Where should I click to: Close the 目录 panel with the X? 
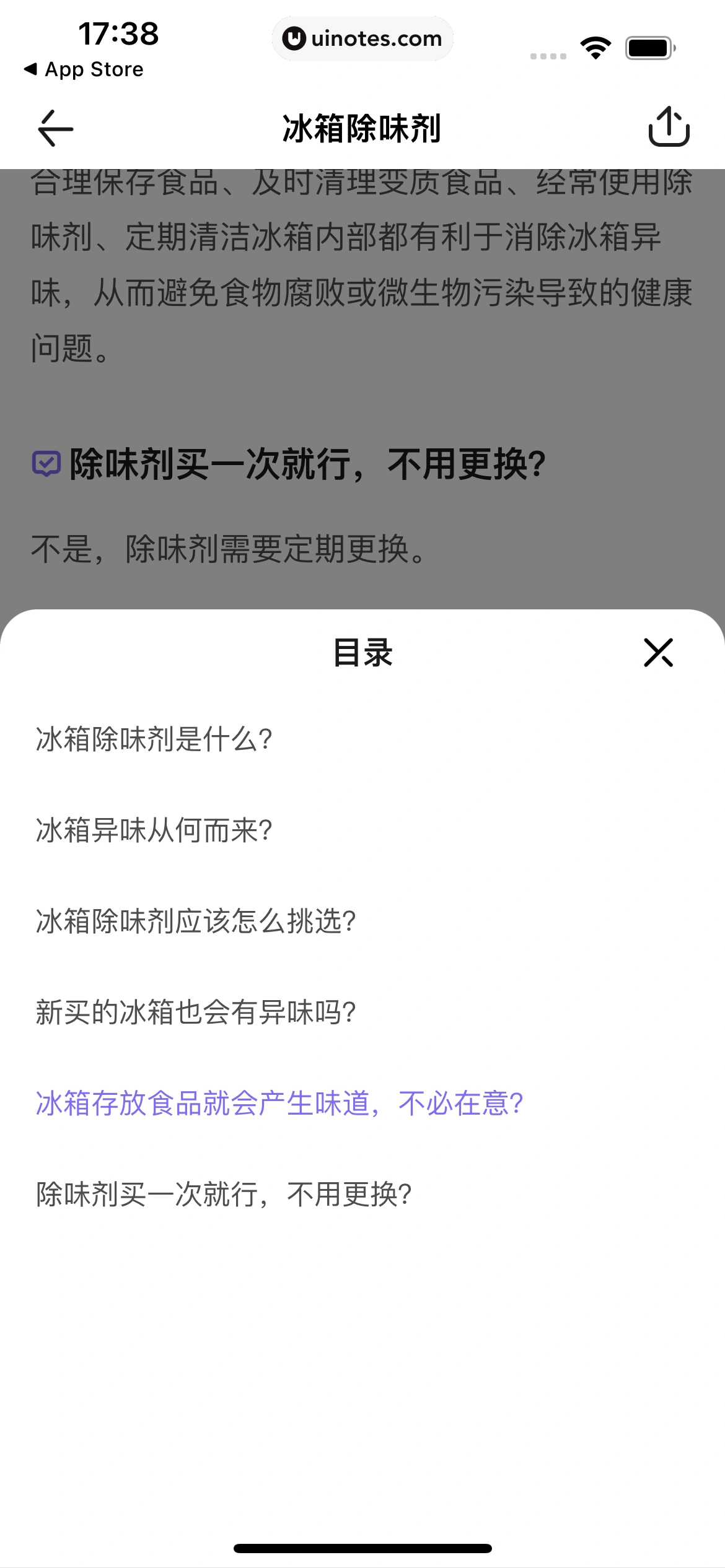point(657,653)
